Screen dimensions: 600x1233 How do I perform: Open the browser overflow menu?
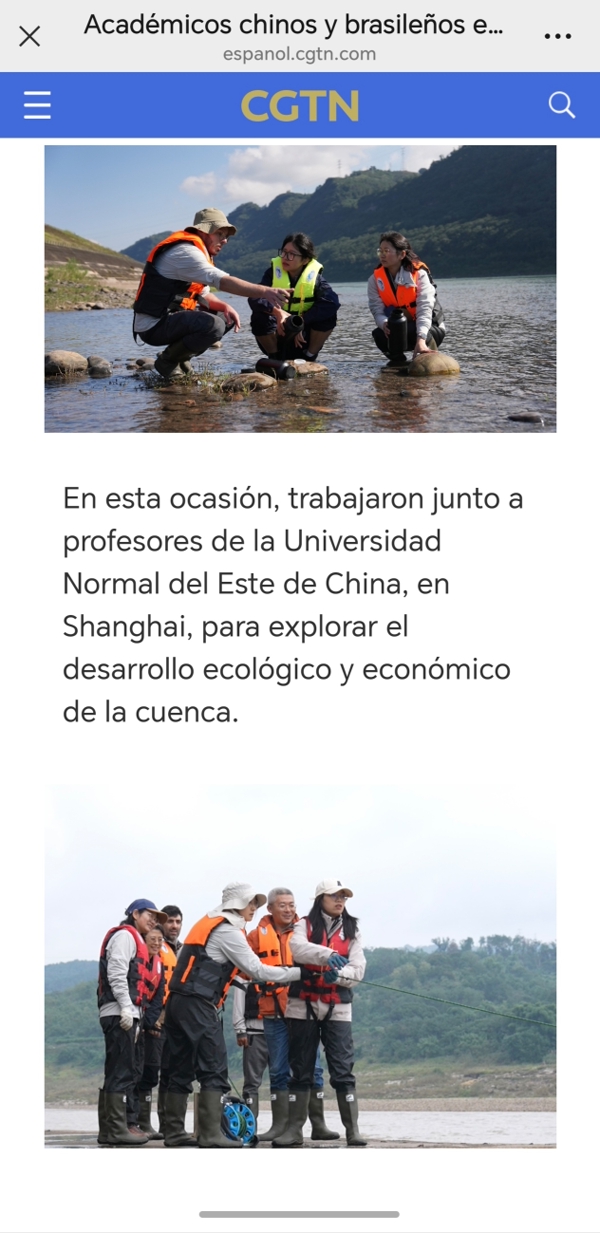[x=557, y=36]
